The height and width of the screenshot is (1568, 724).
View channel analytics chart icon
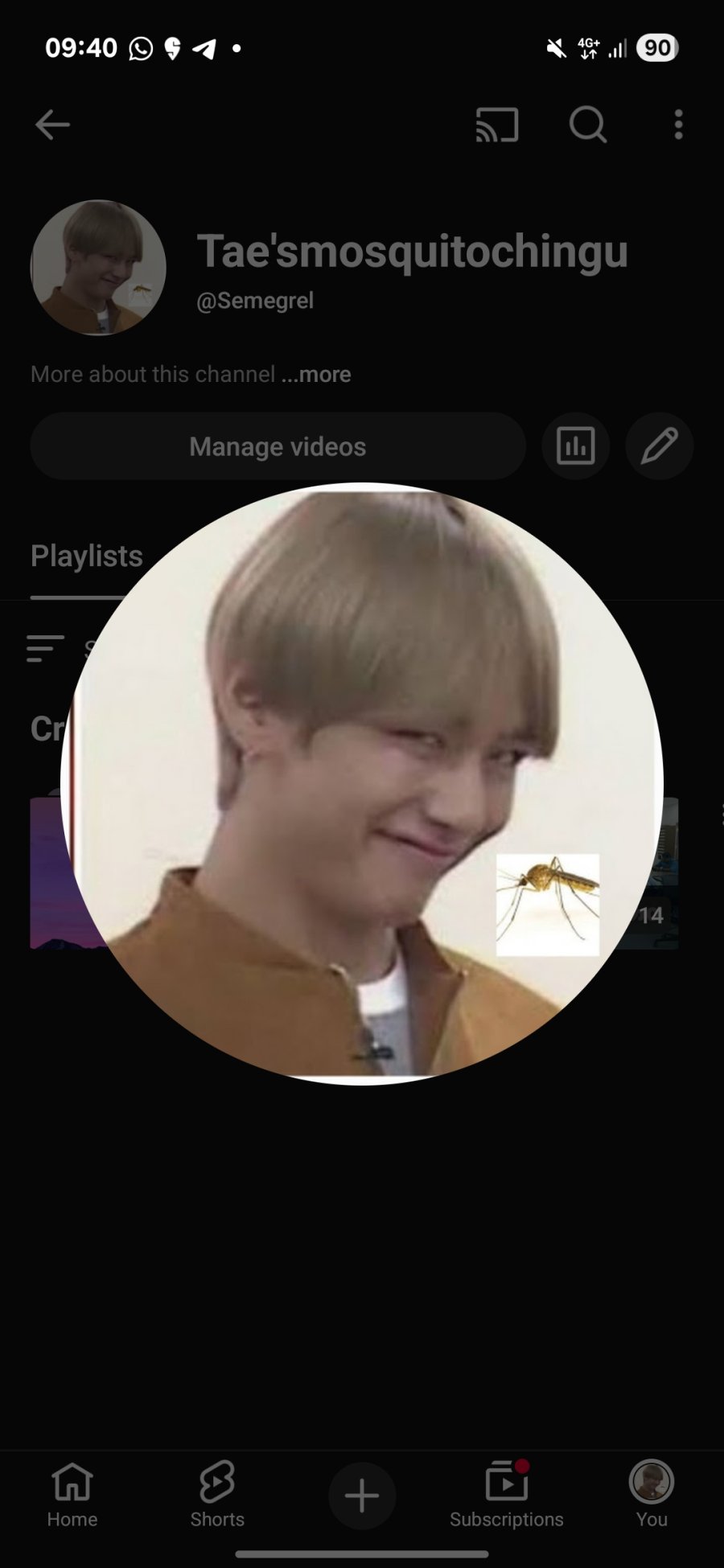(x=575, y=446)
